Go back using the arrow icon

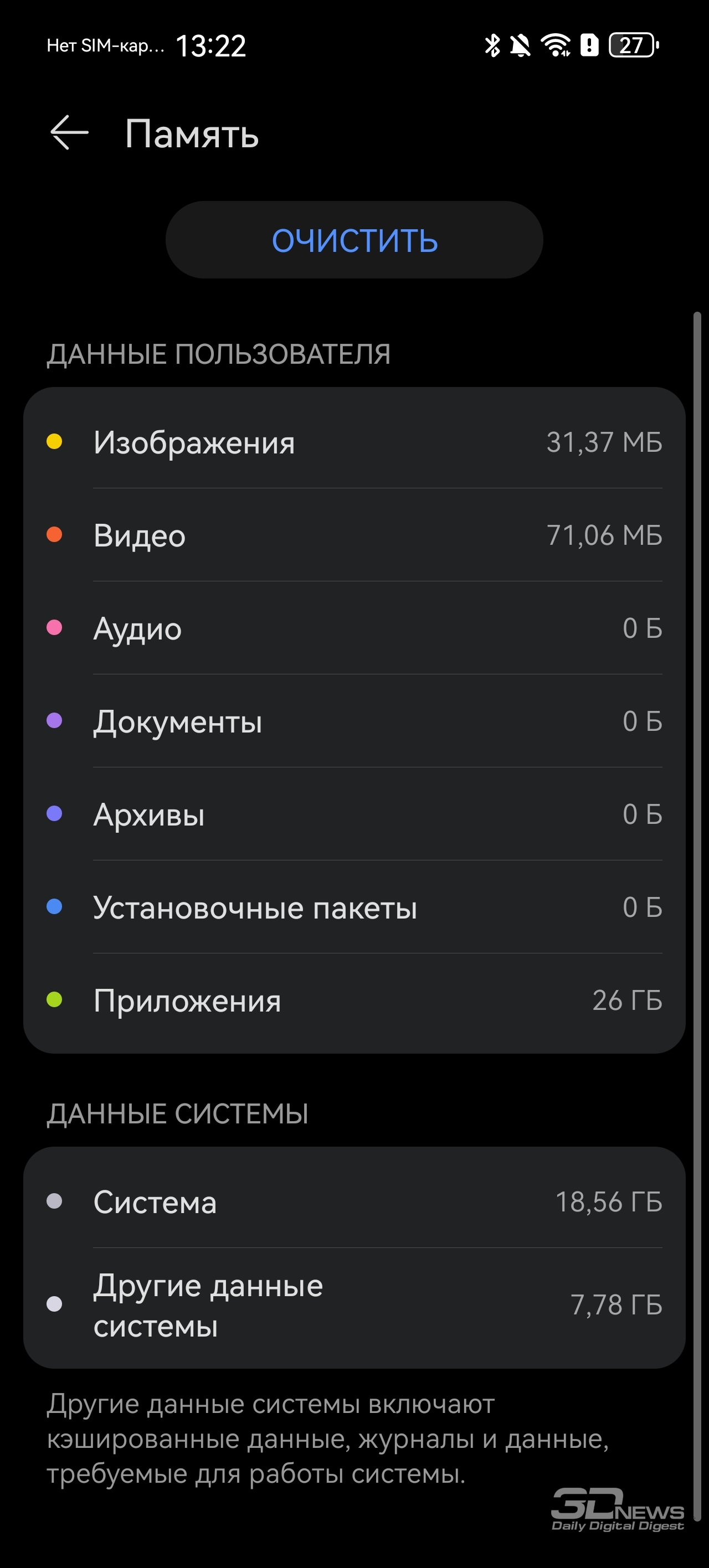69,132
